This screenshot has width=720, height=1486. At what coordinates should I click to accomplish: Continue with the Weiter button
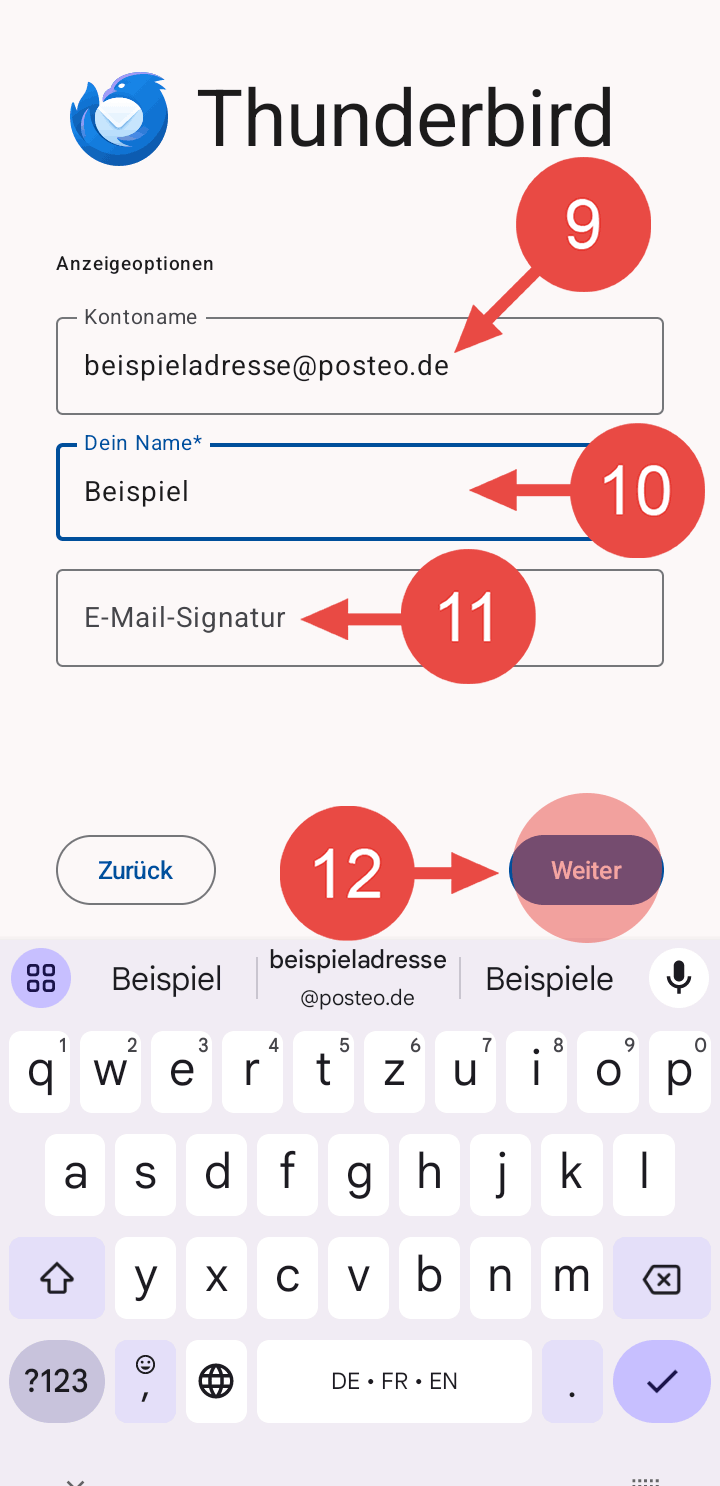pyautogui.click(x=586, y=870)
